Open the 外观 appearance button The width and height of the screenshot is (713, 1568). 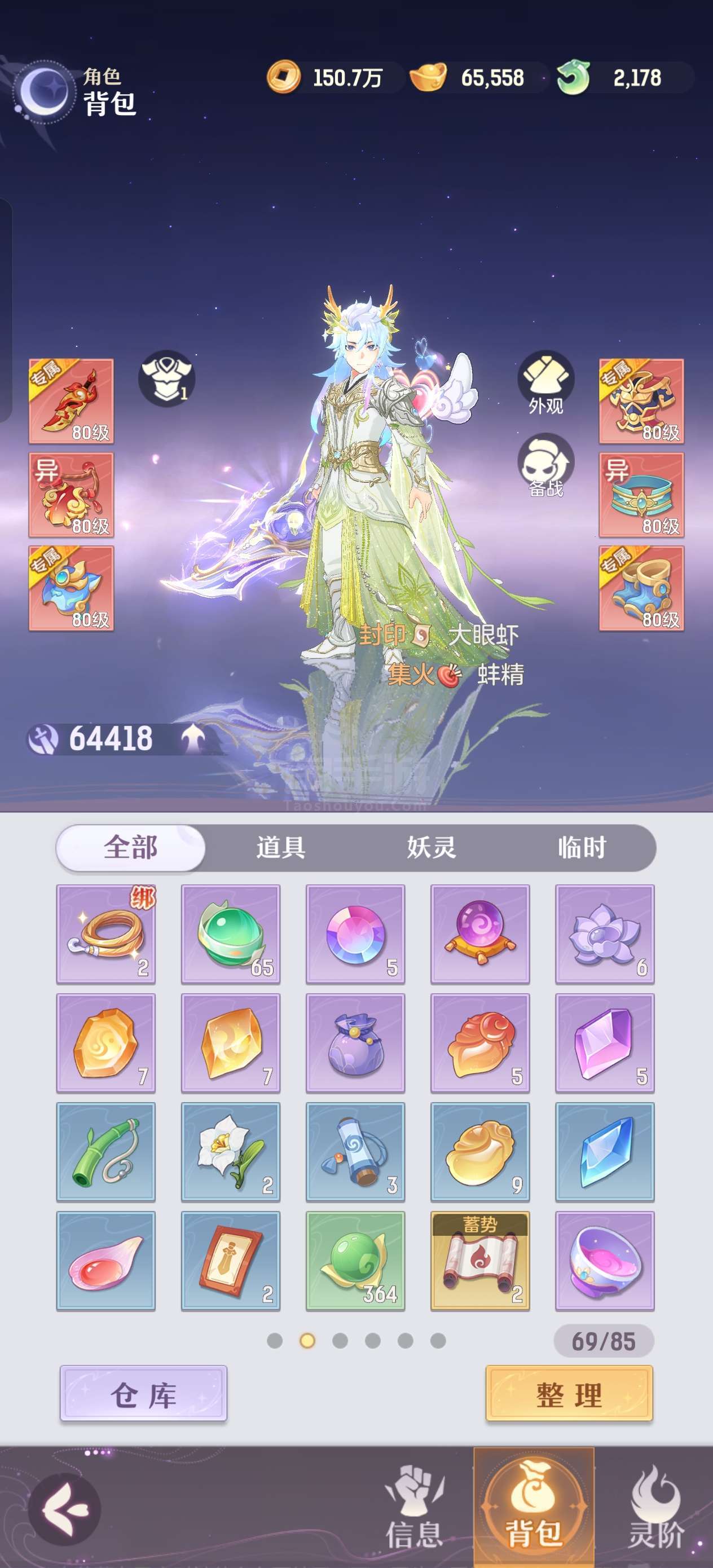click(x=545, y=382)
